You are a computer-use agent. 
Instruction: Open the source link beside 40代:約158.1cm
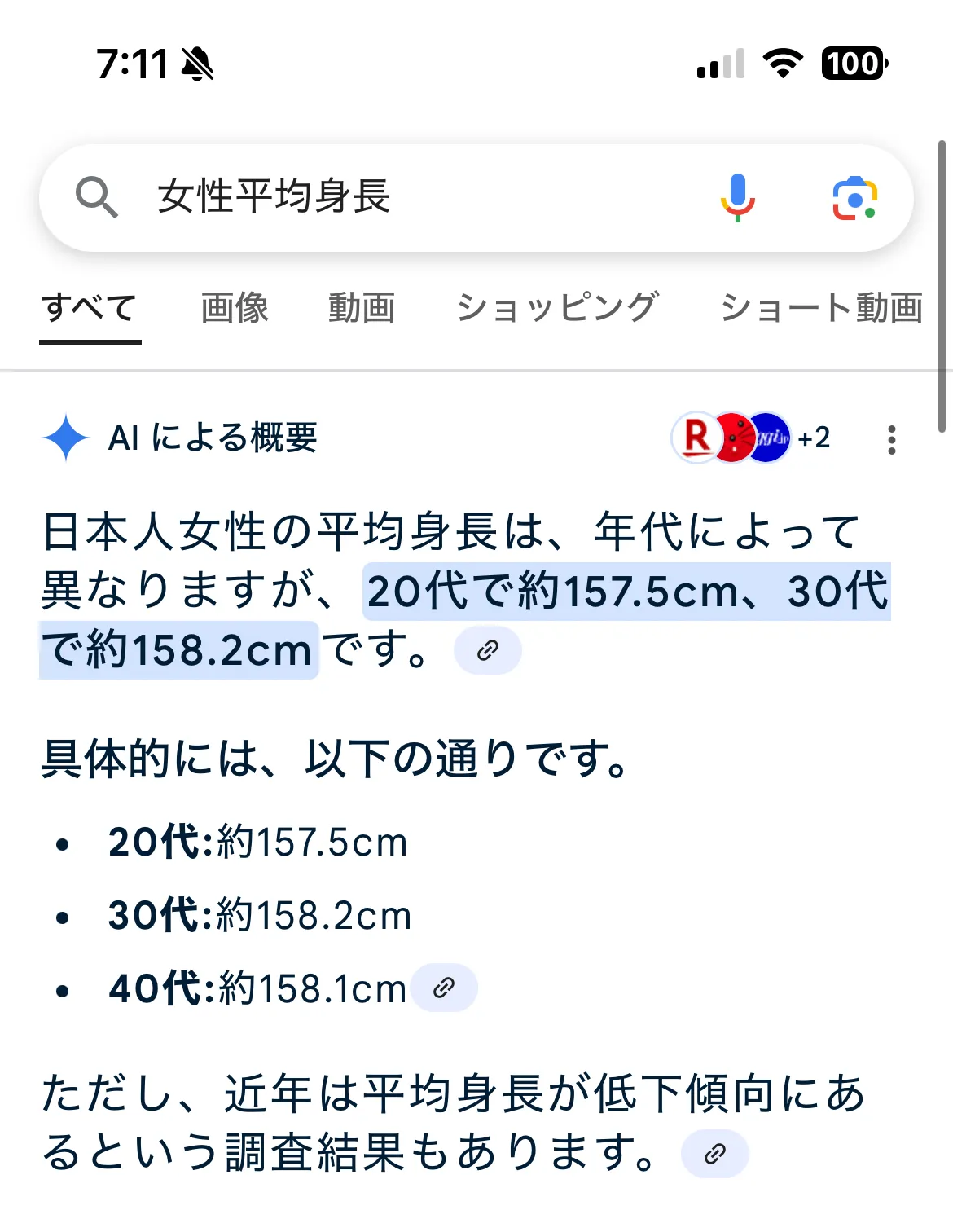point(444,988)
